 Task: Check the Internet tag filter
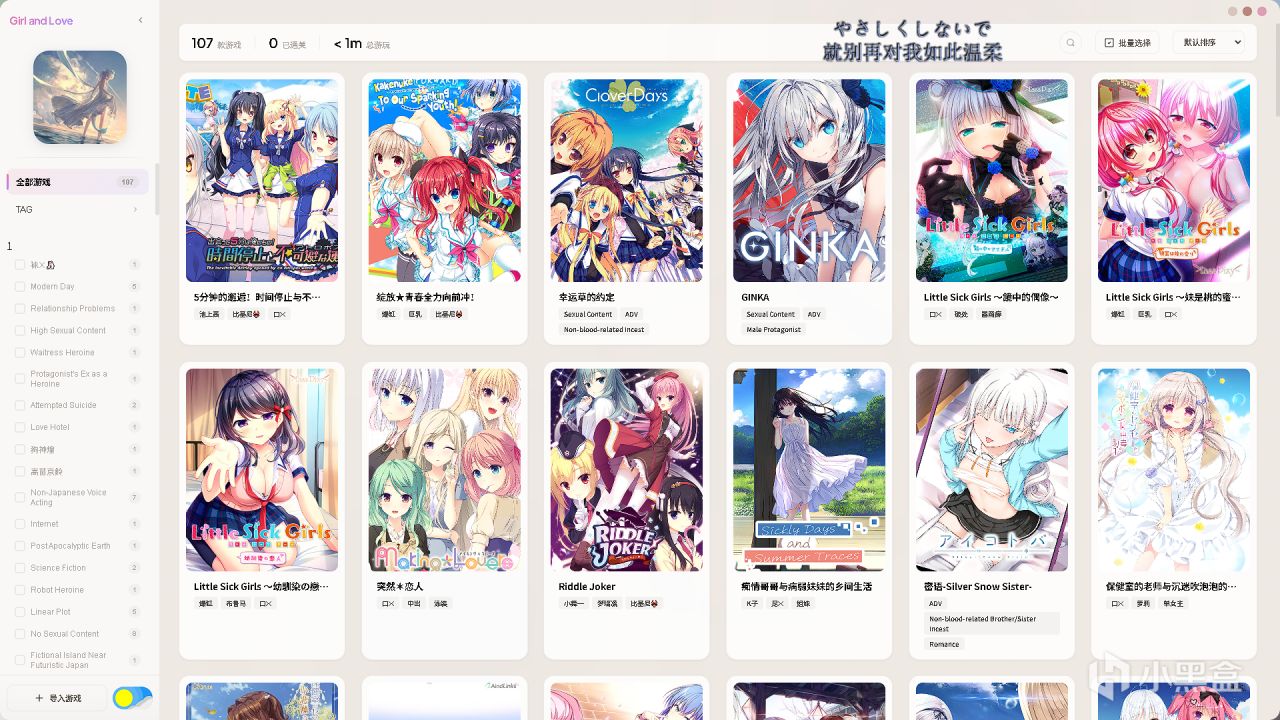(20, 524)
